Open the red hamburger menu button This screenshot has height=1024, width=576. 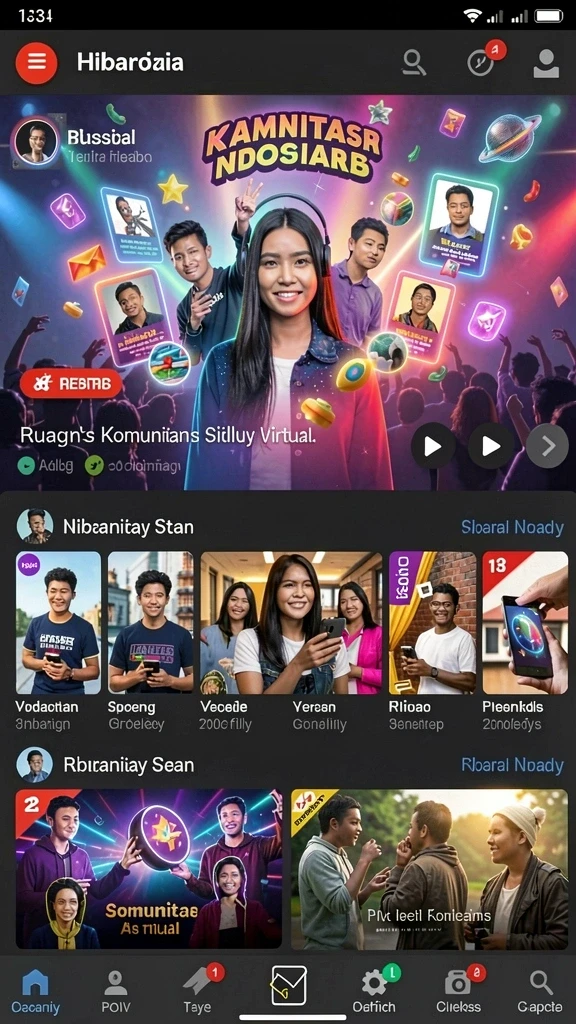tap(37, 63)
